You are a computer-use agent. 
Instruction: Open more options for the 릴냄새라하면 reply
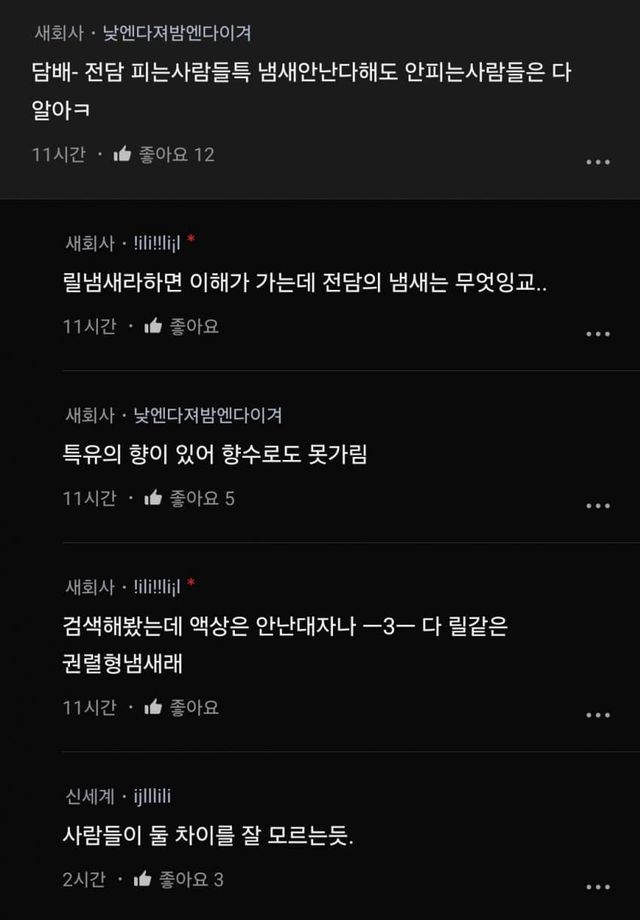tap(597, 333)
